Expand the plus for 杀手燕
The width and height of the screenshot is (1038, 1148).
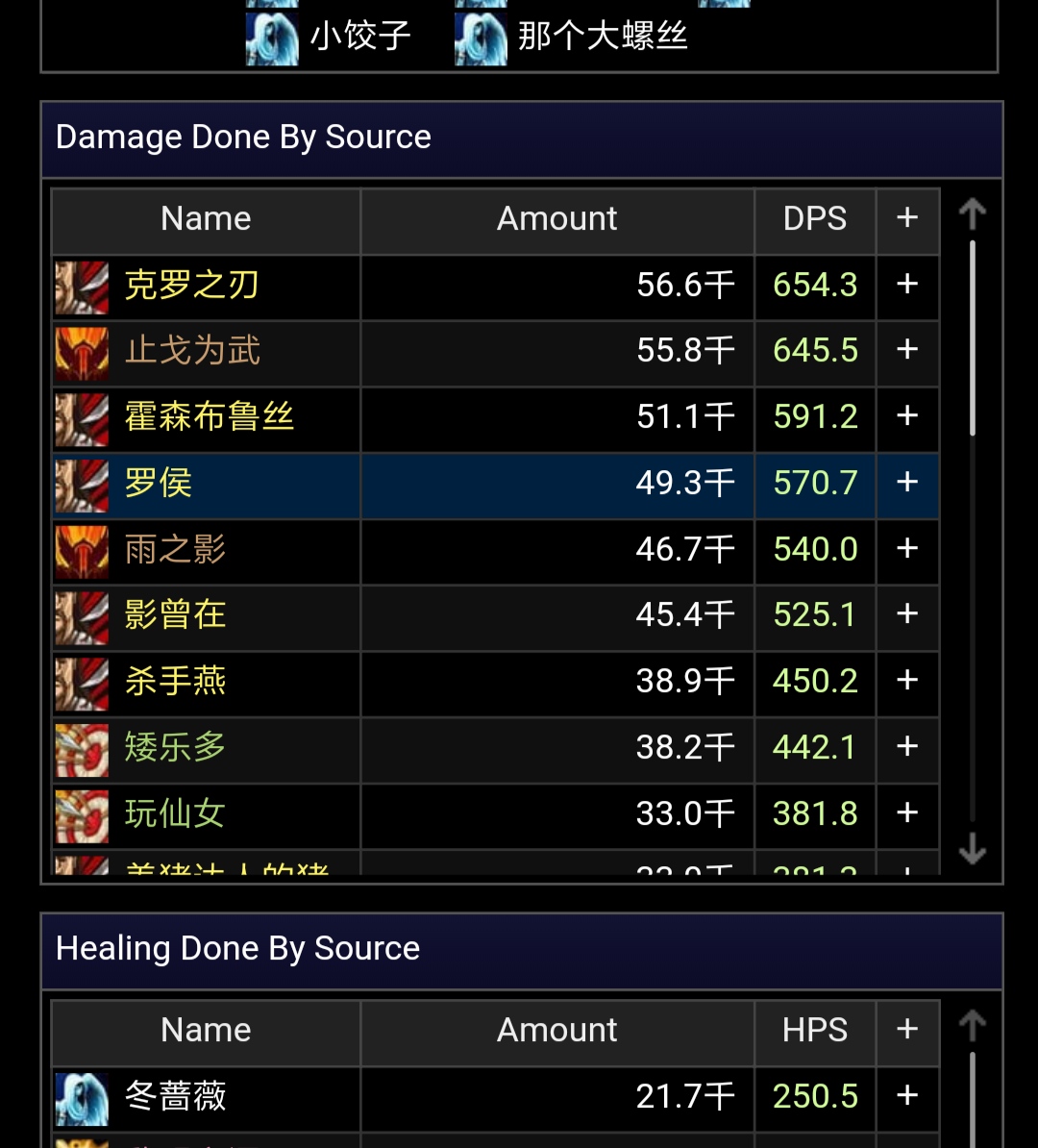[906, 681]
